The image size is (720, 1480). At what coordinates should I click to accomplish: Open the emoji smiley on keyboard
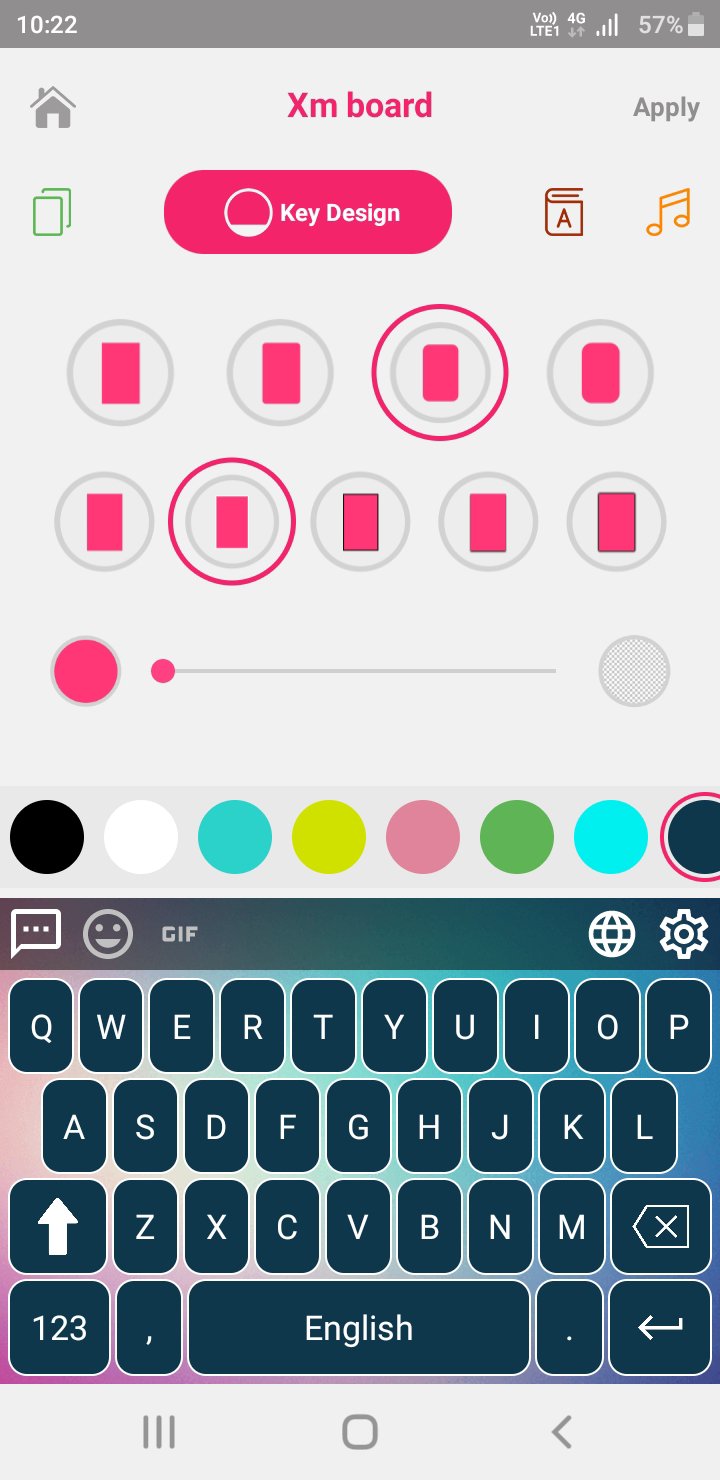click(107, 934)
